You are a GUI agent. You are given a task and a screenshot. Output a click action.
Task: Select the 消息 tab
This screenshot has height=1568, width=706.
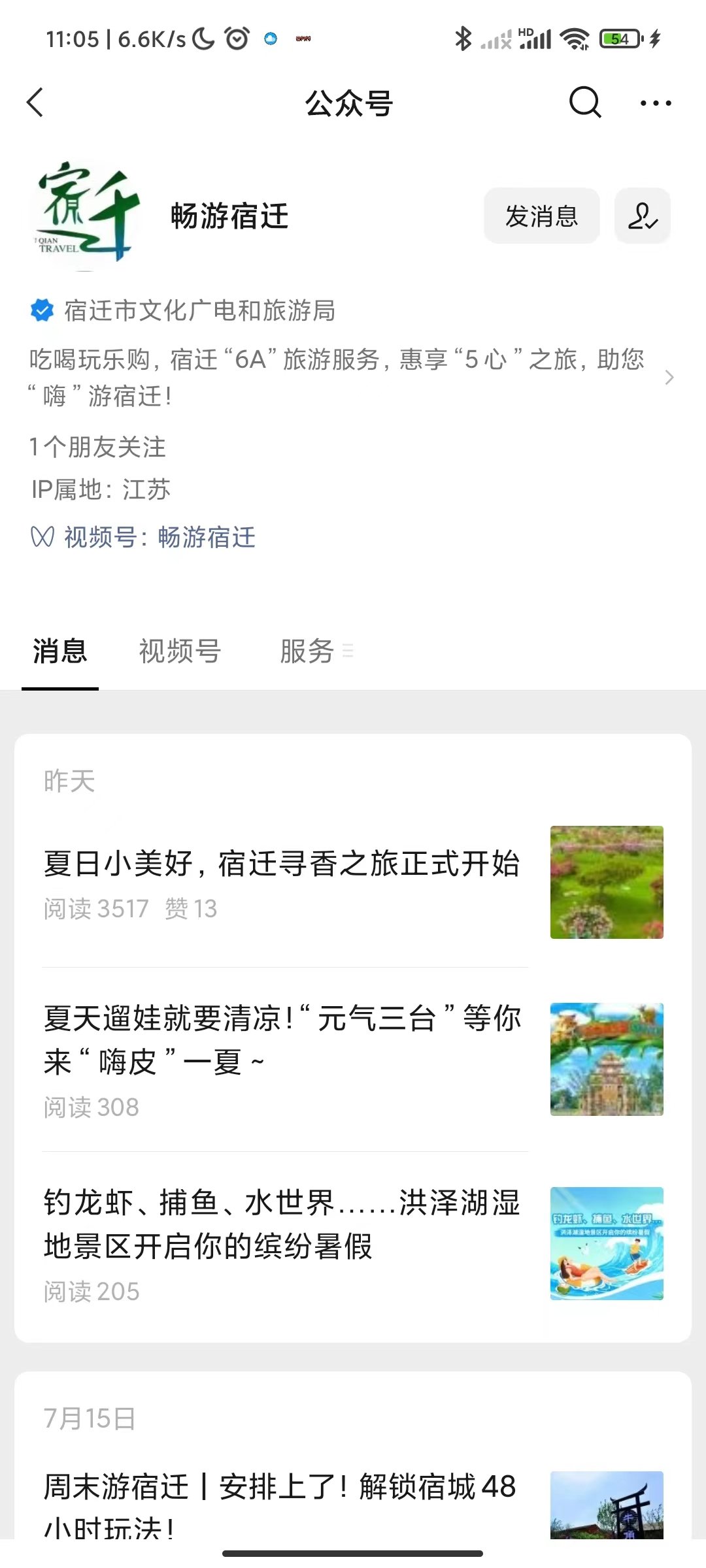(x=60, y=651)
